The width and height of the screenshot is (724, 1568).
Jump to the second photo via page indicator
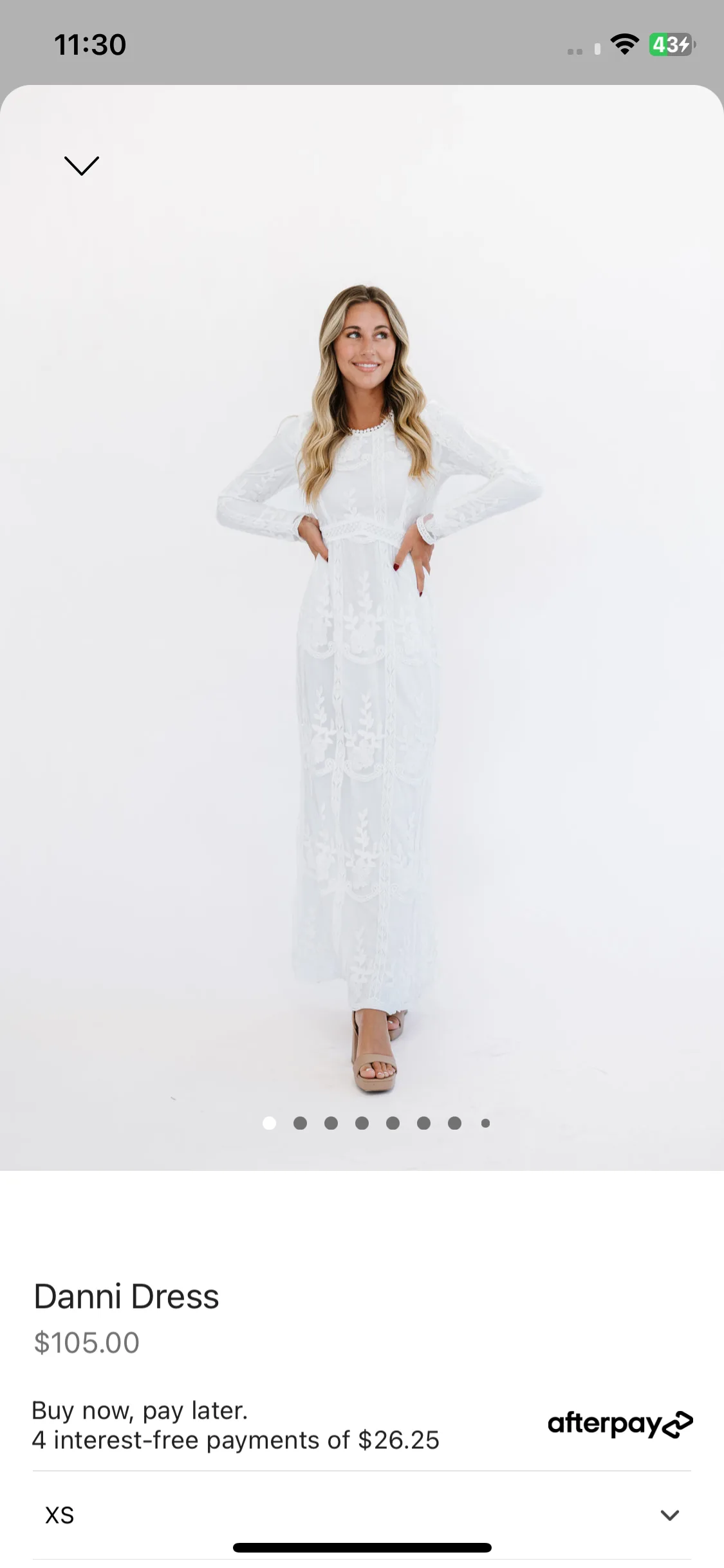coord(300,1123)
